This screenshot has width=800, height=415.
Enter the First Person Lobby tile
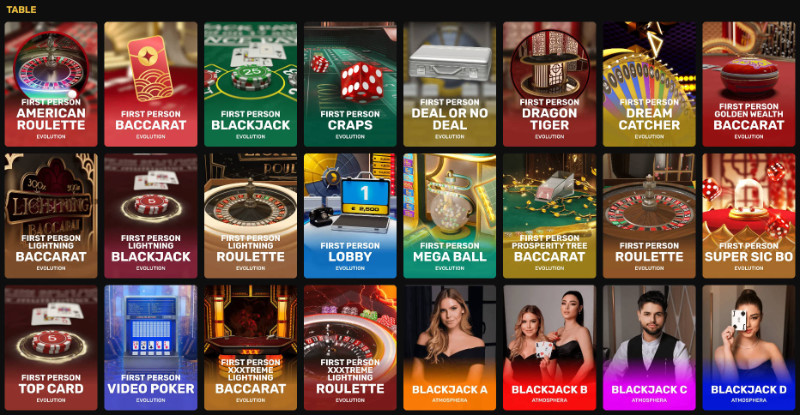[x=350, y=215]
